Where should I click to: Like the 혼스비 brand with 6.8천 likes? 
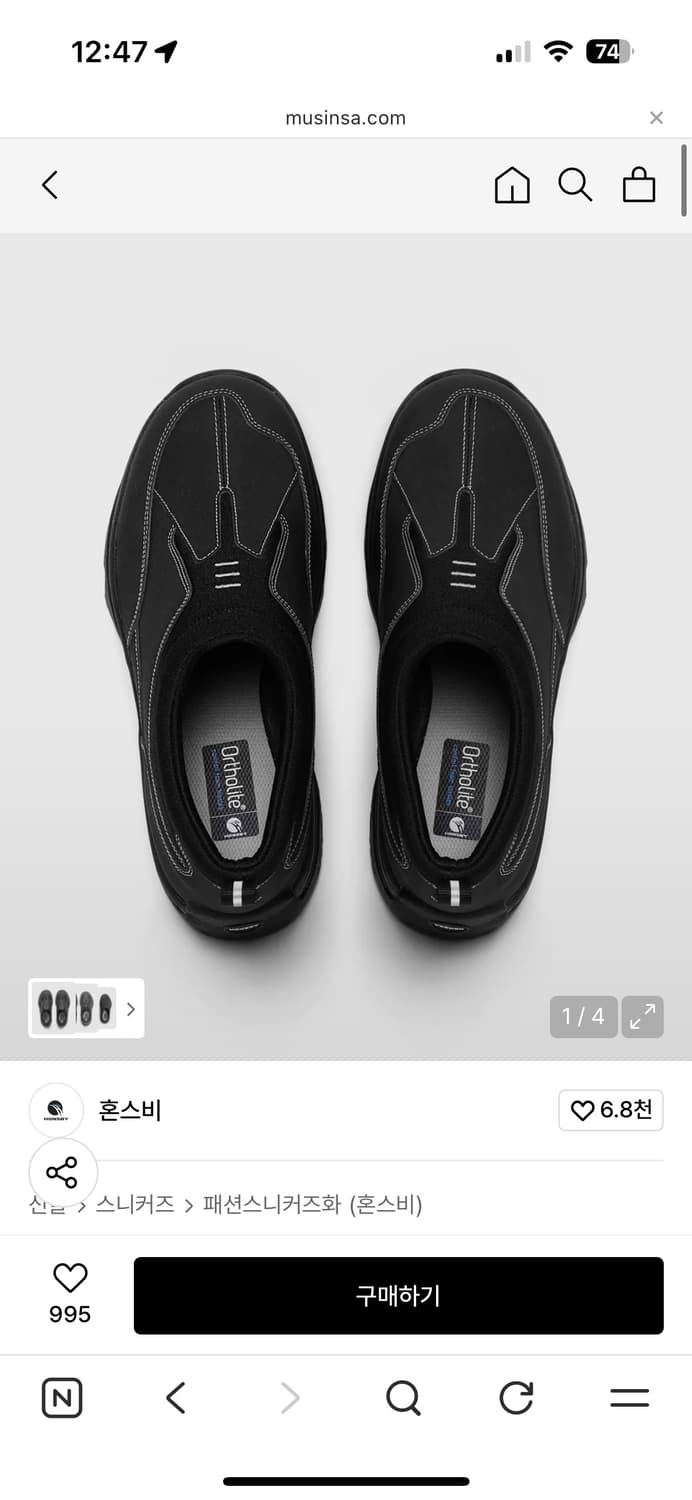pos(610,1110)
